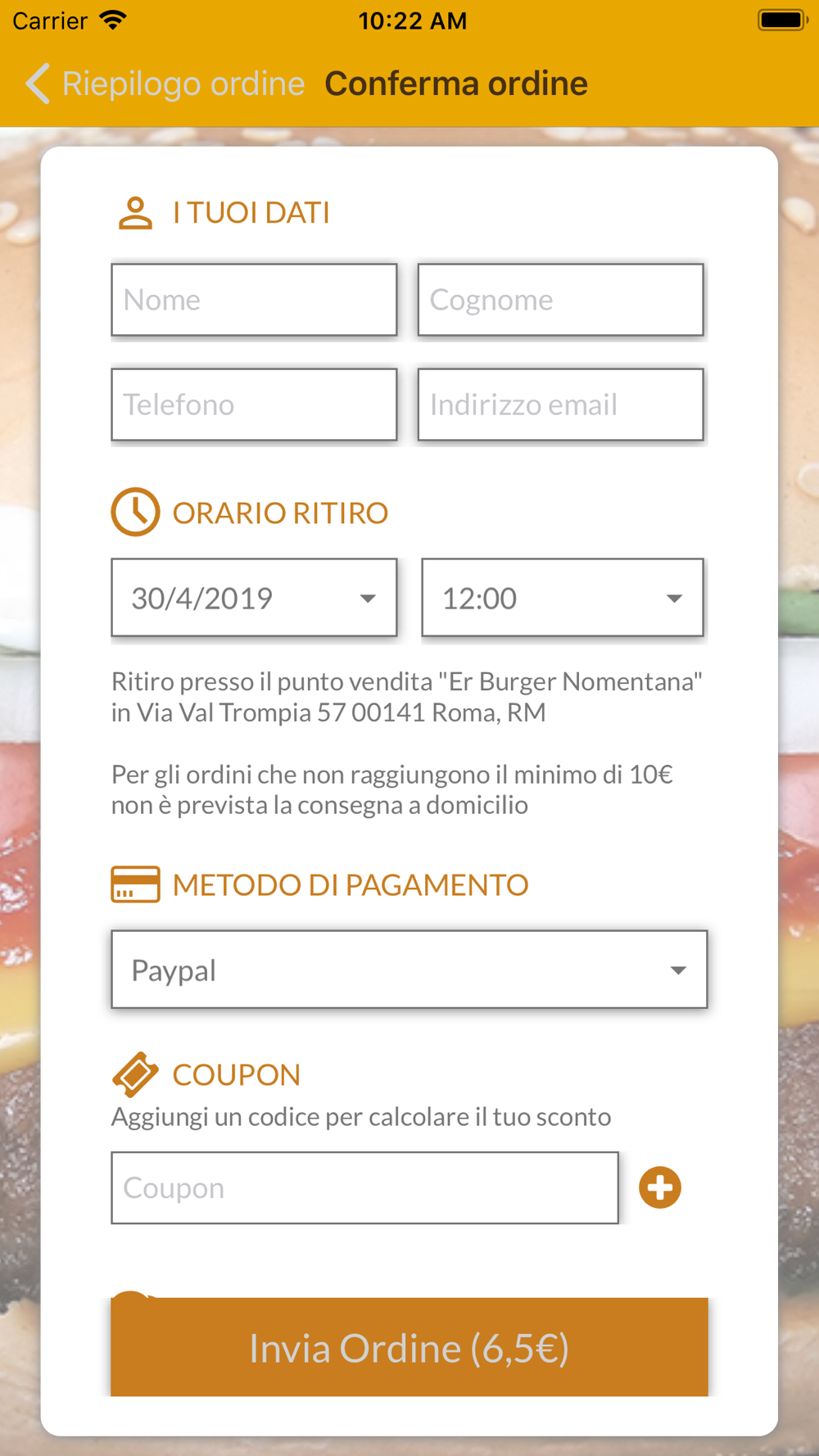Open the pickup date dropdown 30/4/2019

coord(254,598)
